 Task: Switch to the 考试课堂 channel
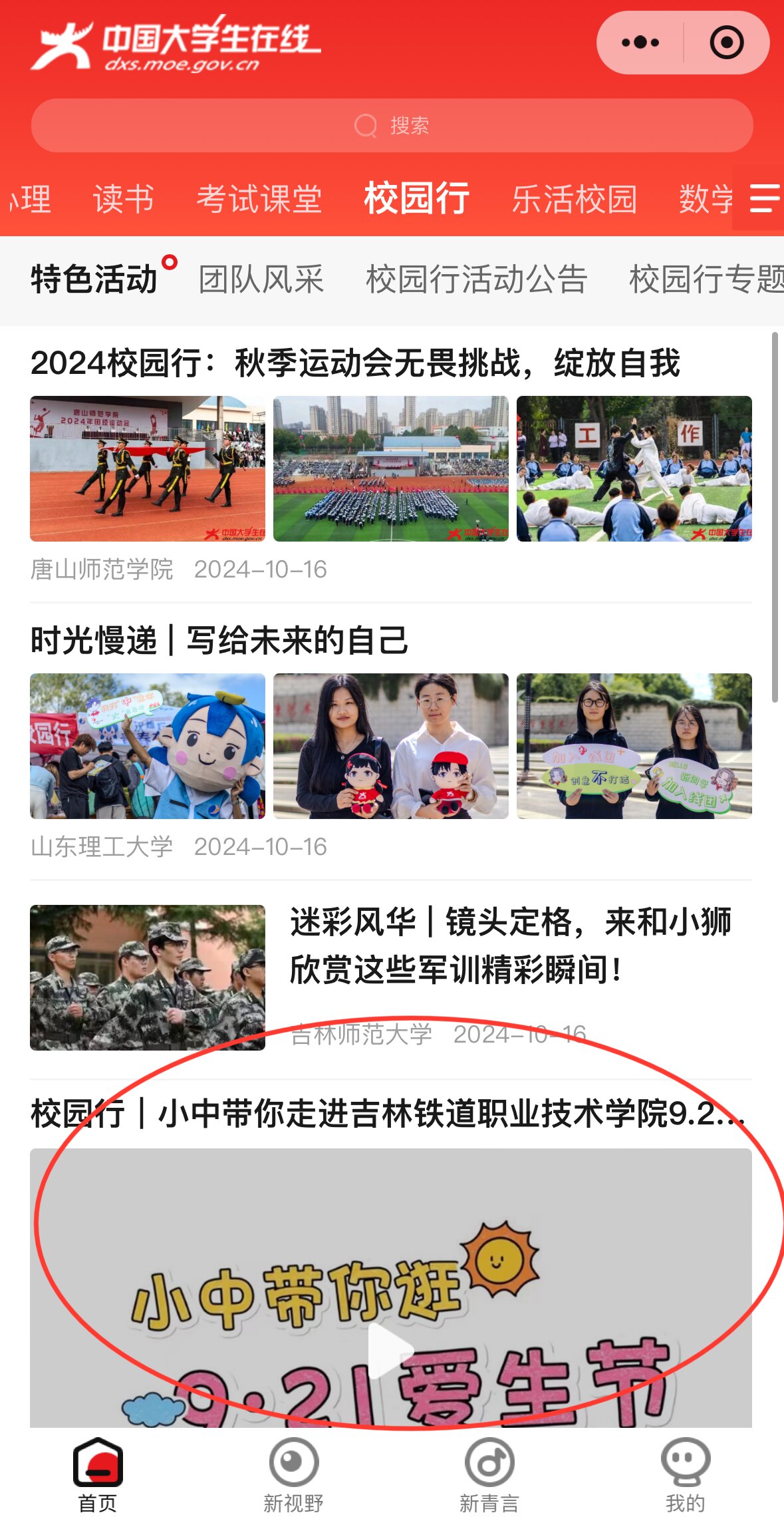click(259, 198)
